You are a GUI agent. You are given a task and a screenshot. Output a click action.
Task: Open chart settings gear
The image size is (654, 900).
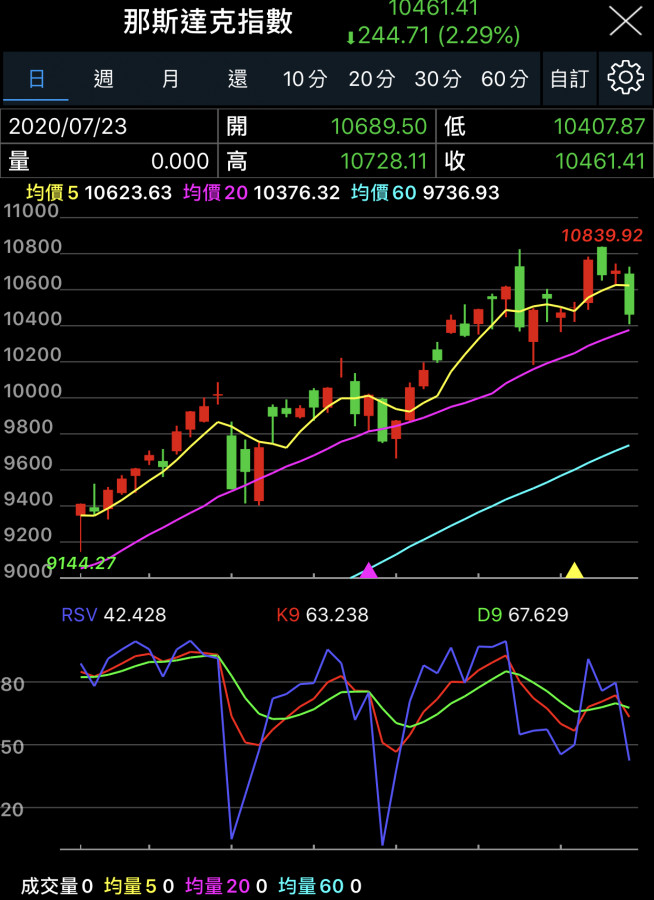626,79
